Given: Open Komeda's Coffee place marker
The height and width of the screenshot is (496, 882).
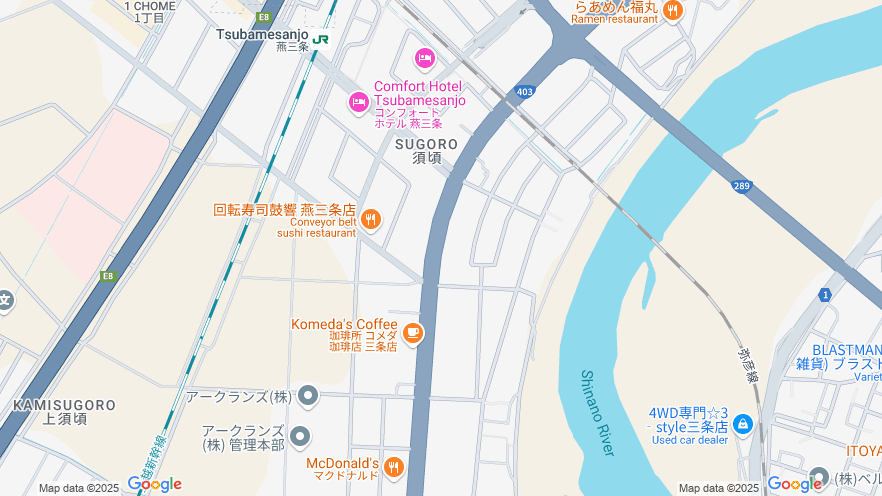Looking at the screenshot, I should pos(413,332).
